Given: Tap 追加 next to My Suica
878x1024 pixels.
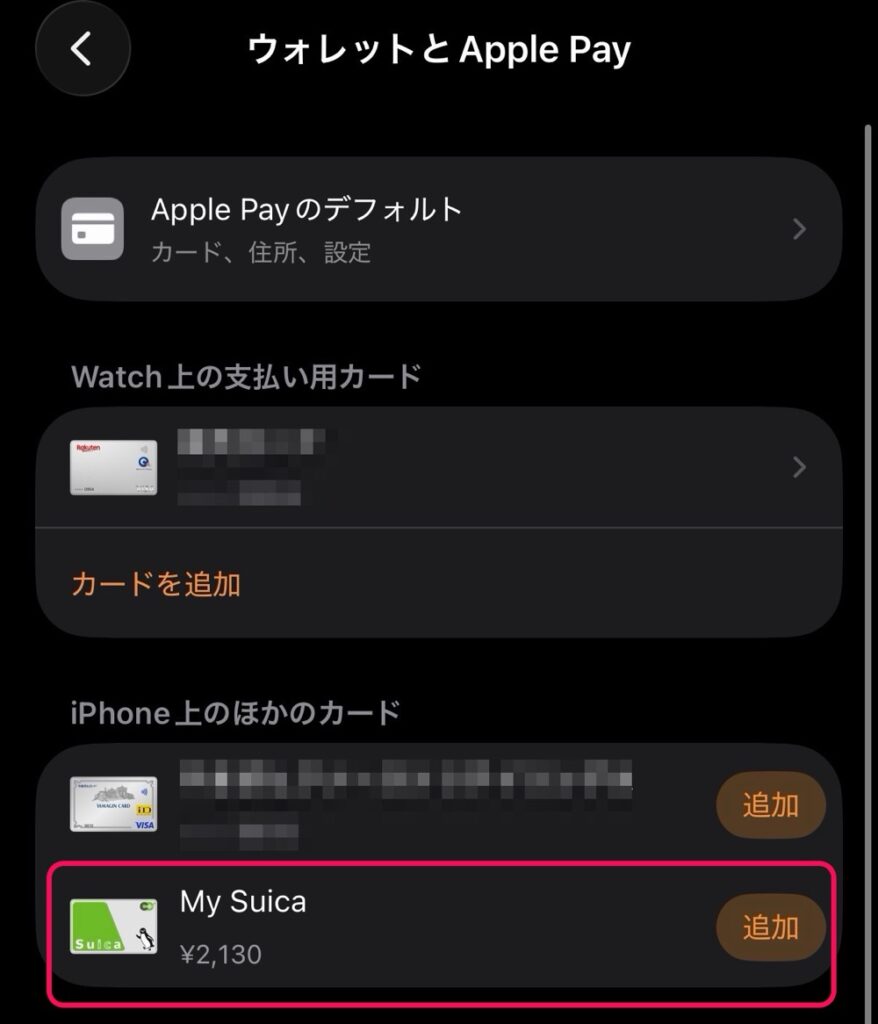Looking at the screenshot, I should pyautogui.click(x=770, y=927).
